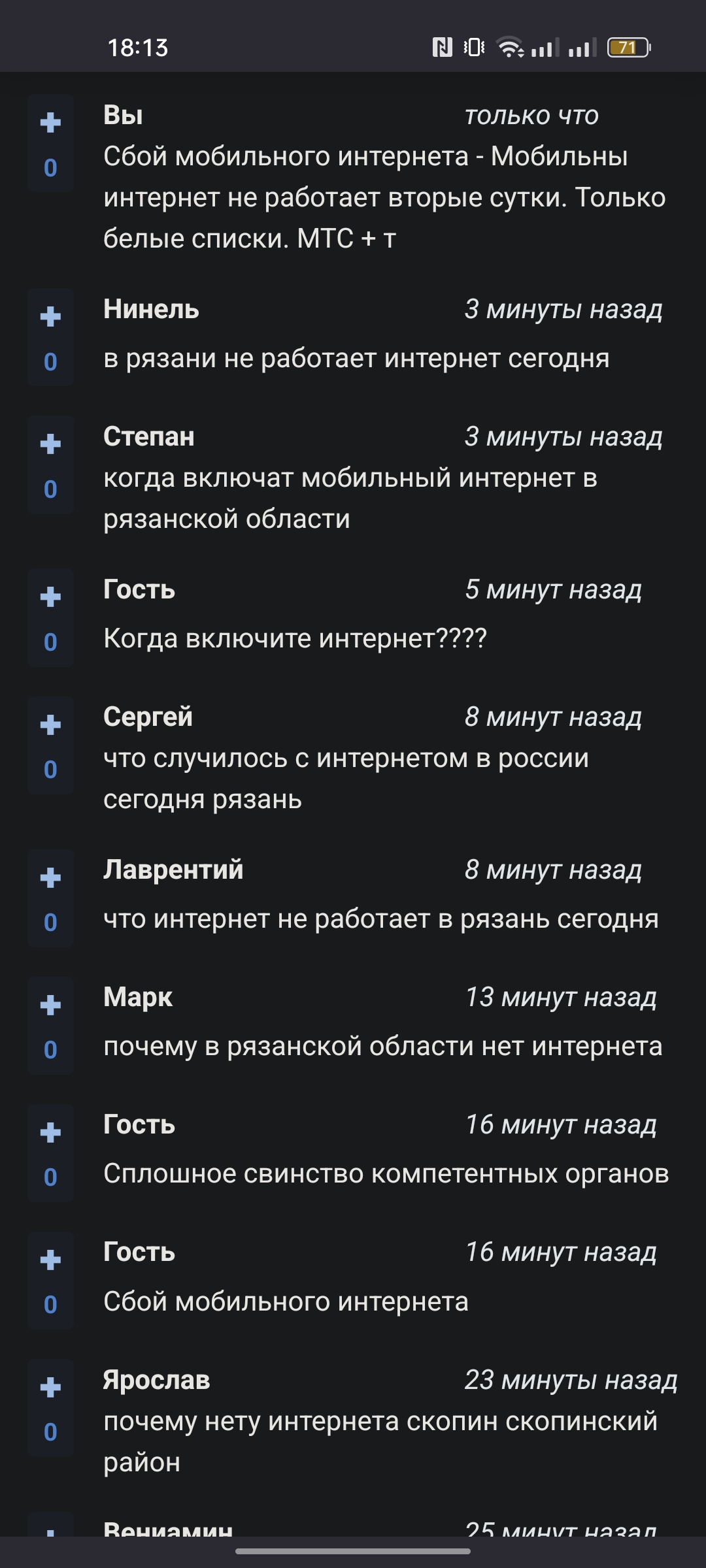
Task: Upvote Марк's comment
Action: pyautogui.click(x=50, y=1005)
